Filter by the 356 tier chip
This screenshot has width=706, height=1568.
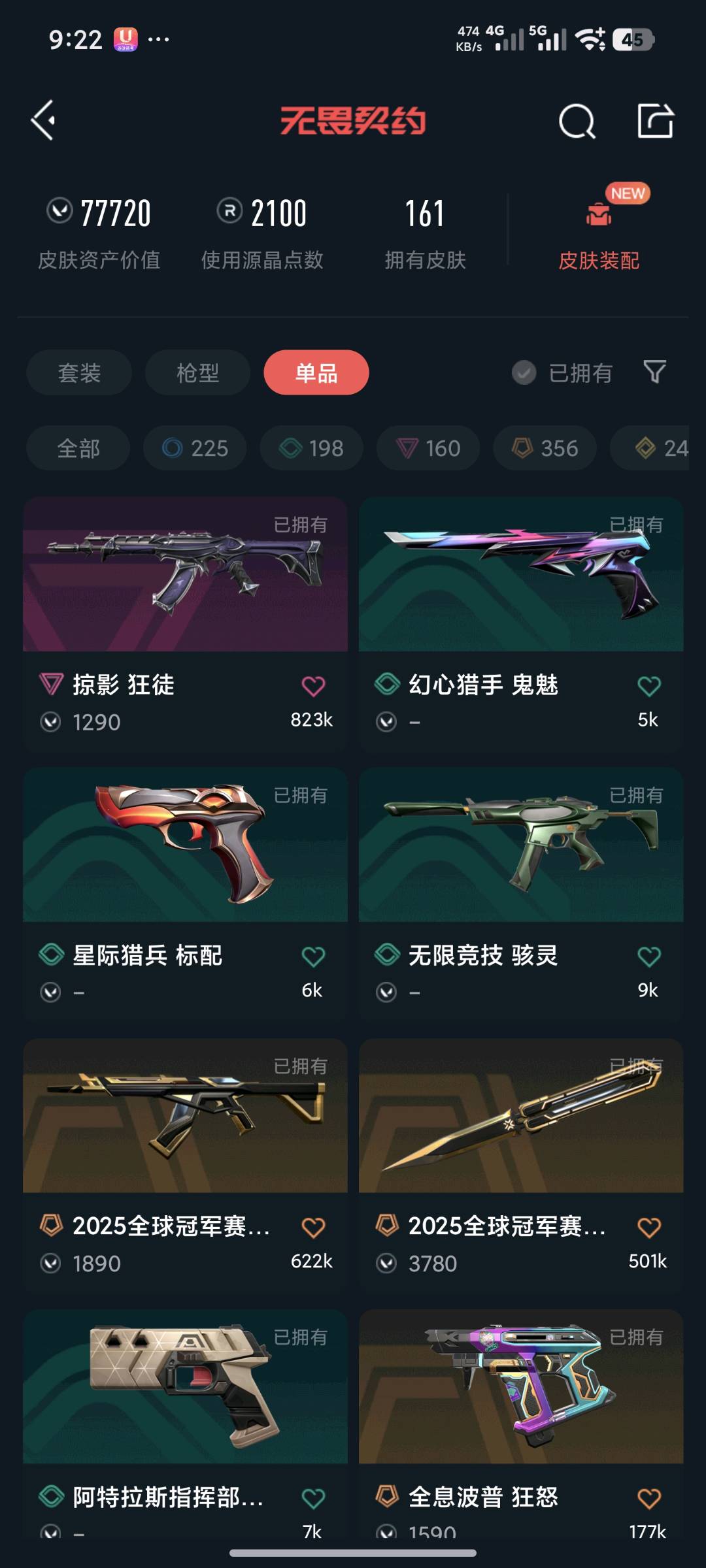pos(545,448)
